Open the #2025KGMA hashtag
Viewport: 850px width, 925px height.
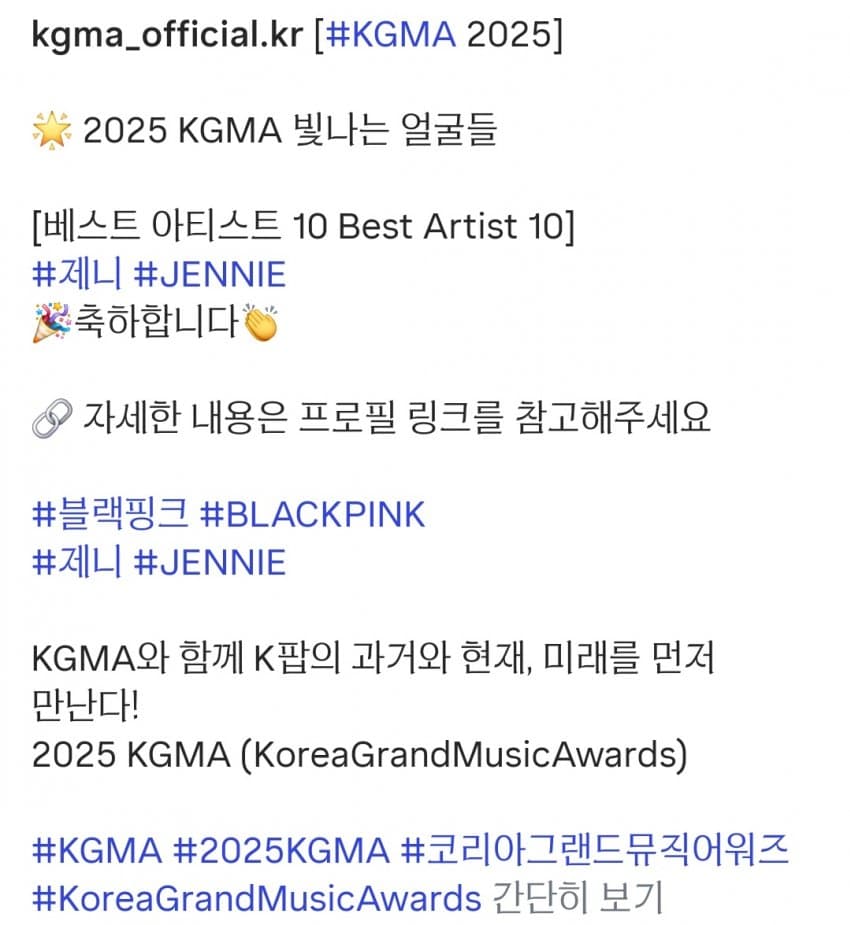pyautogui.click(x=281, y=851)
